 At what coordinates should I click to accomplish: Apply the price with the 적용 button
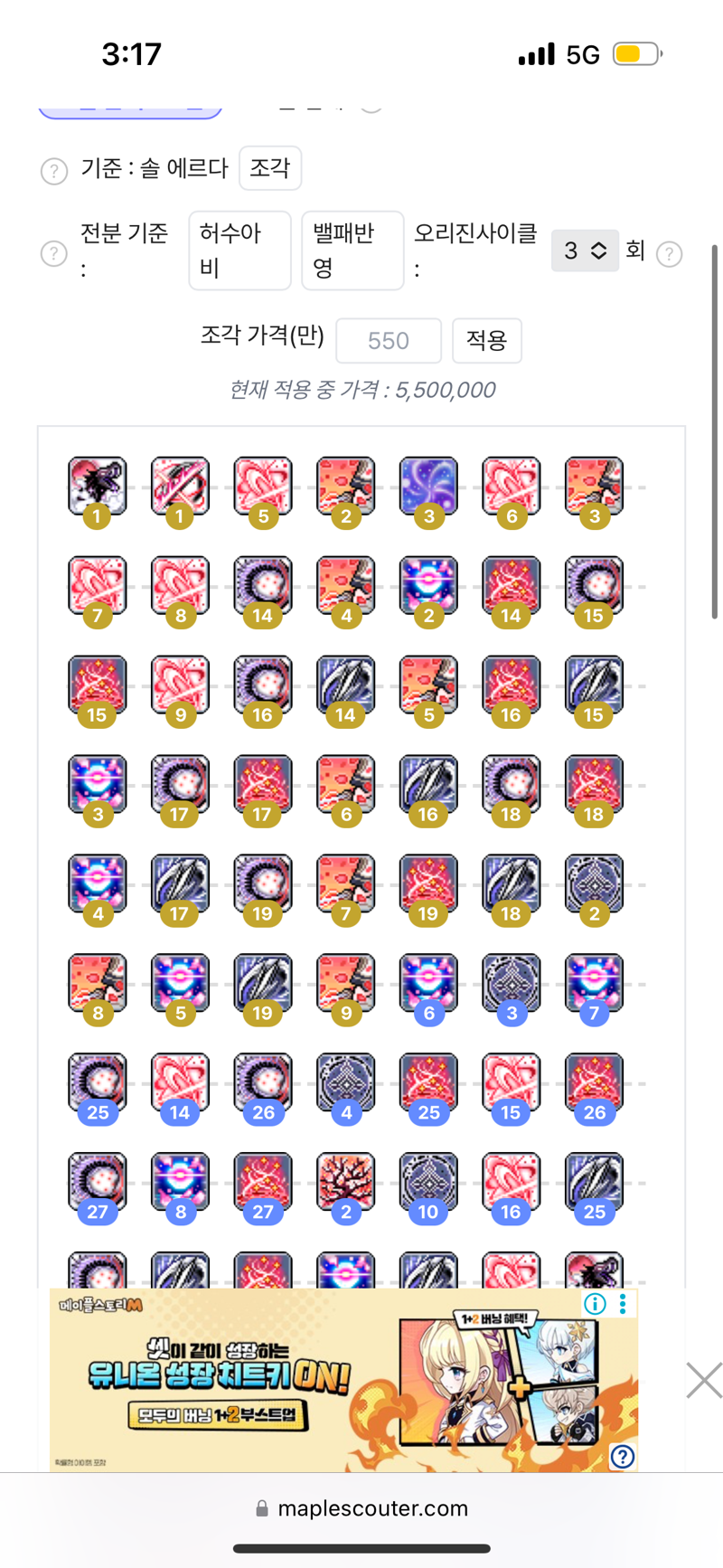[x=486, y=341]
